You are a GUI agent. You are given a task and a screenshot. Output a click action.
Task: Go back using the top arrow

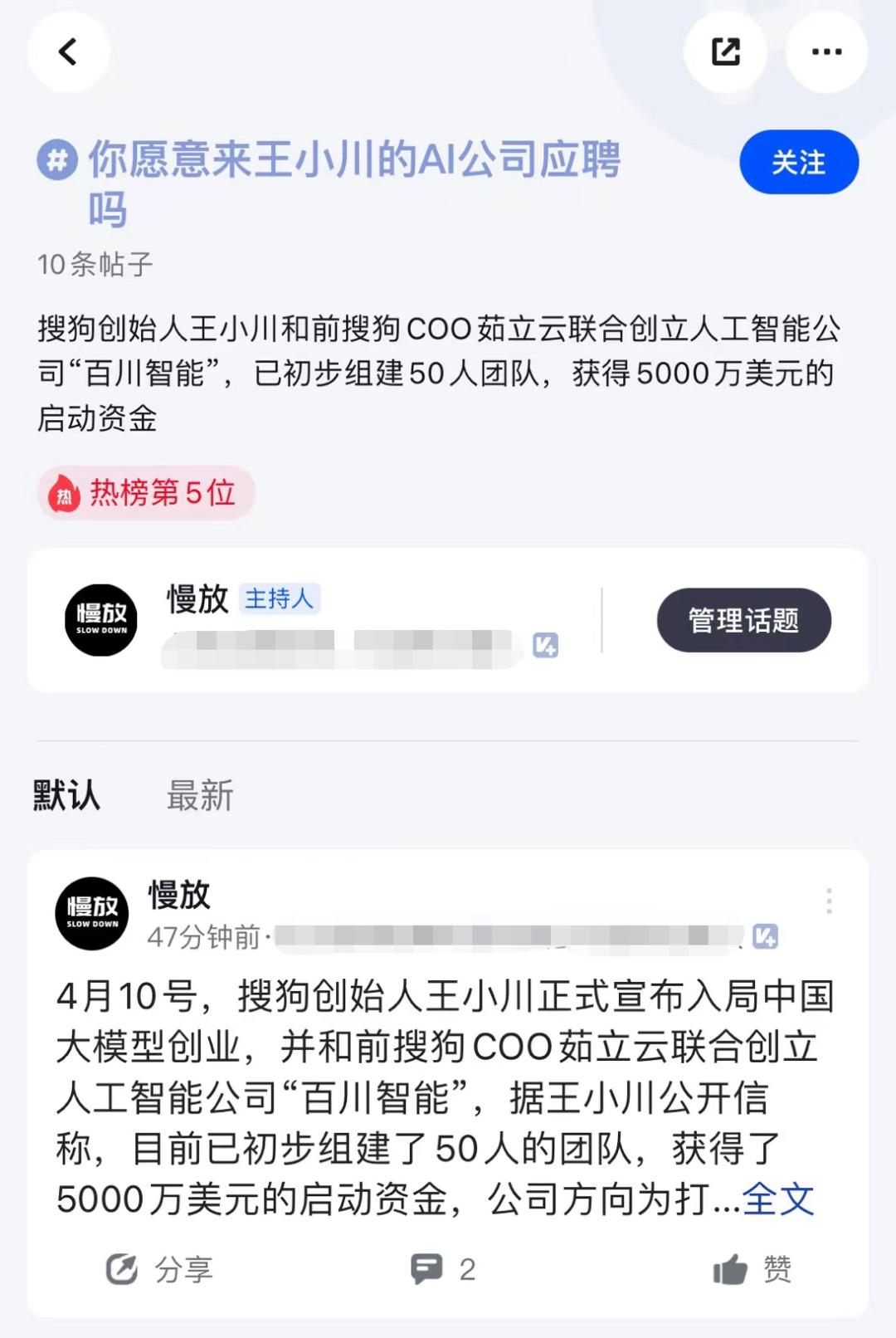[69, 52]
